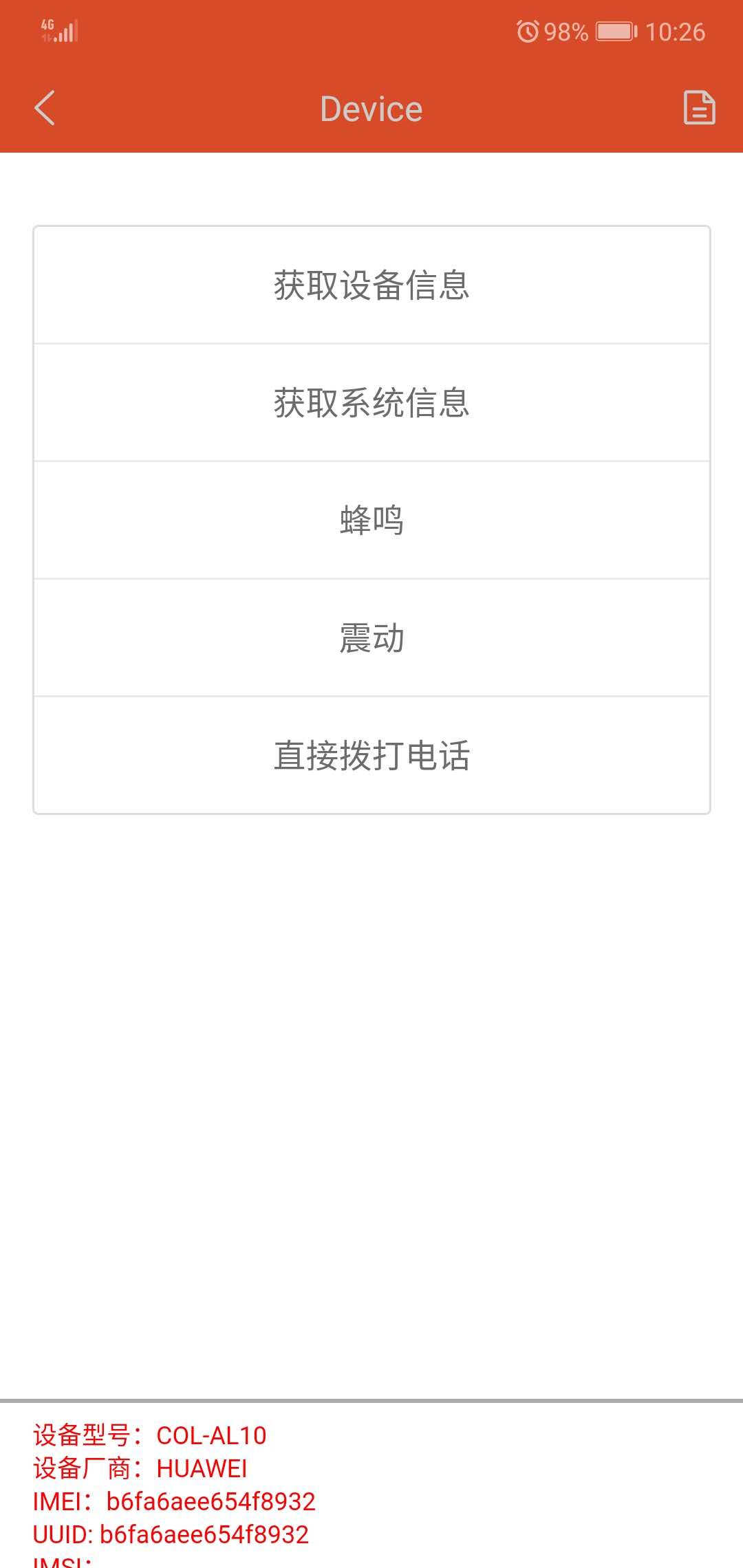Choose 直接拨打电话 to dial directly
Viewport: 743px width, 1568px height.
(x=371, y=756)
